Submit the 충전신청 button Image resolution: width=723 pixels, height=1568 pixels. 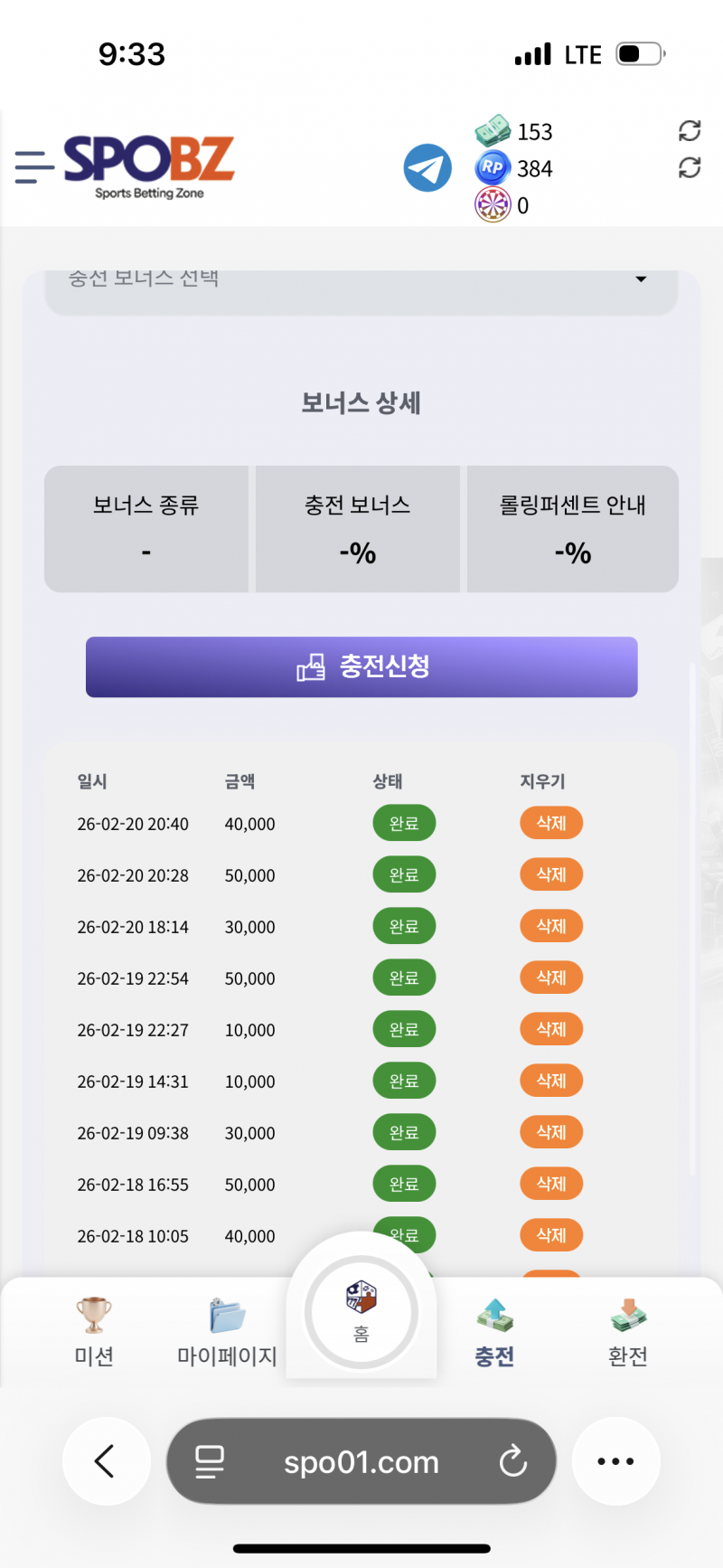coord(361,667)
